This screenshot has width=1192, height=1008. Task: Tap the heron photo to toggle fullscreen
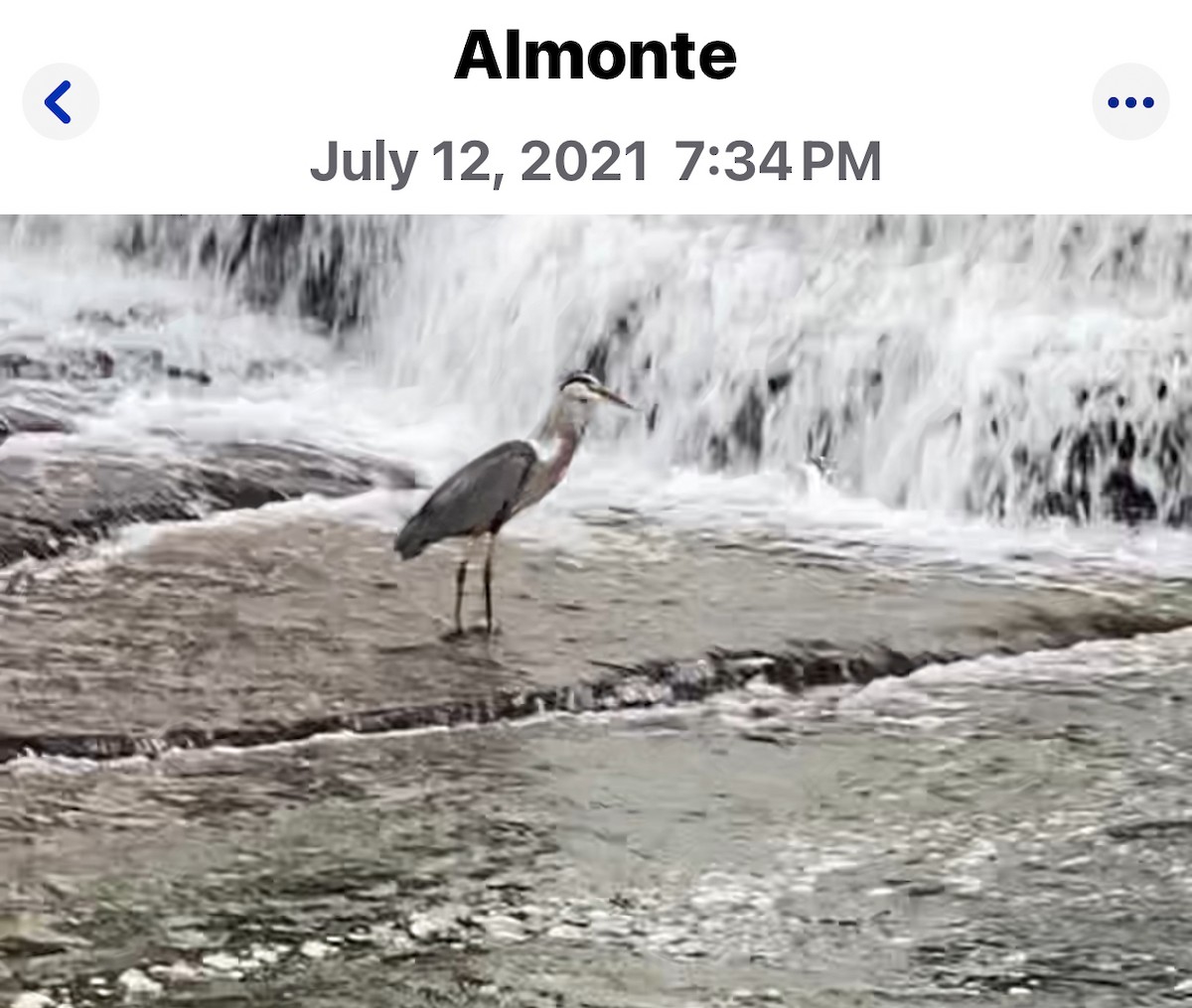(x=596, y=611)
